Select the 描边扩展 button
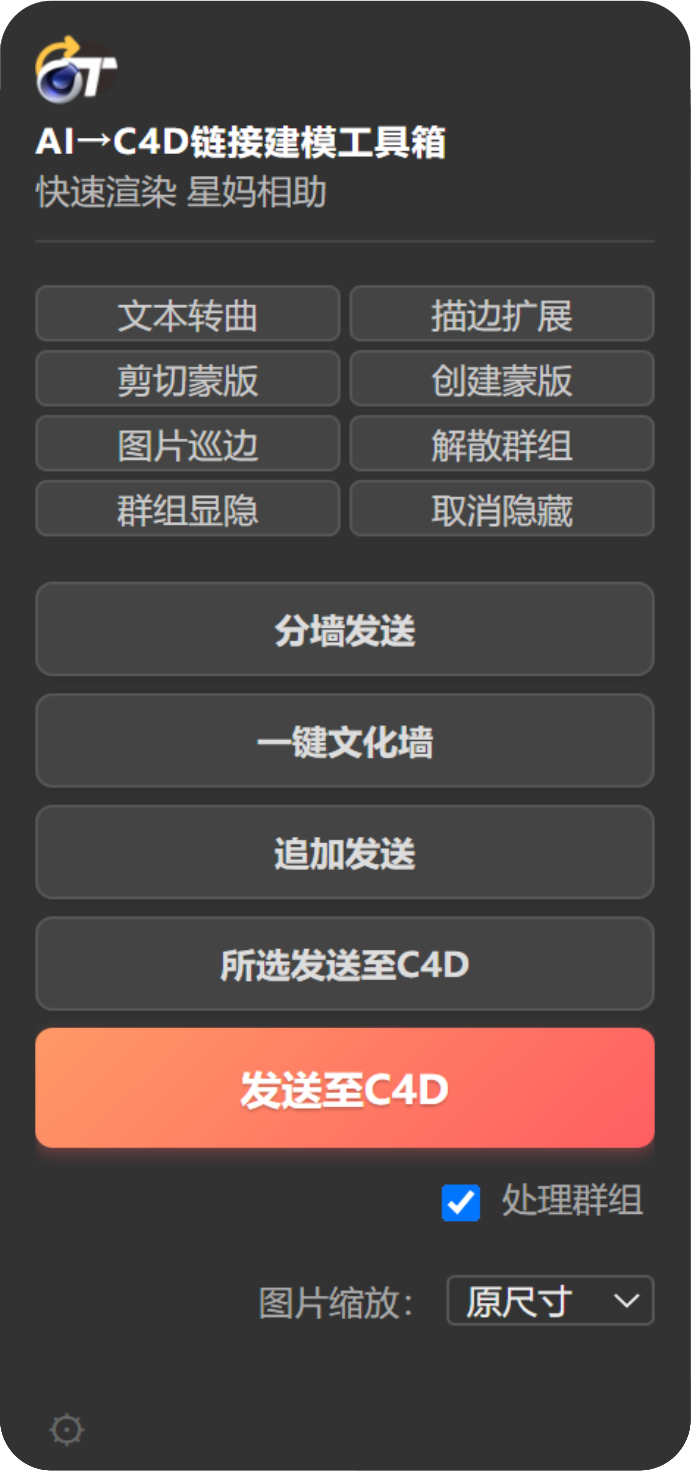691x1471 pixels. tap(502, 315)
